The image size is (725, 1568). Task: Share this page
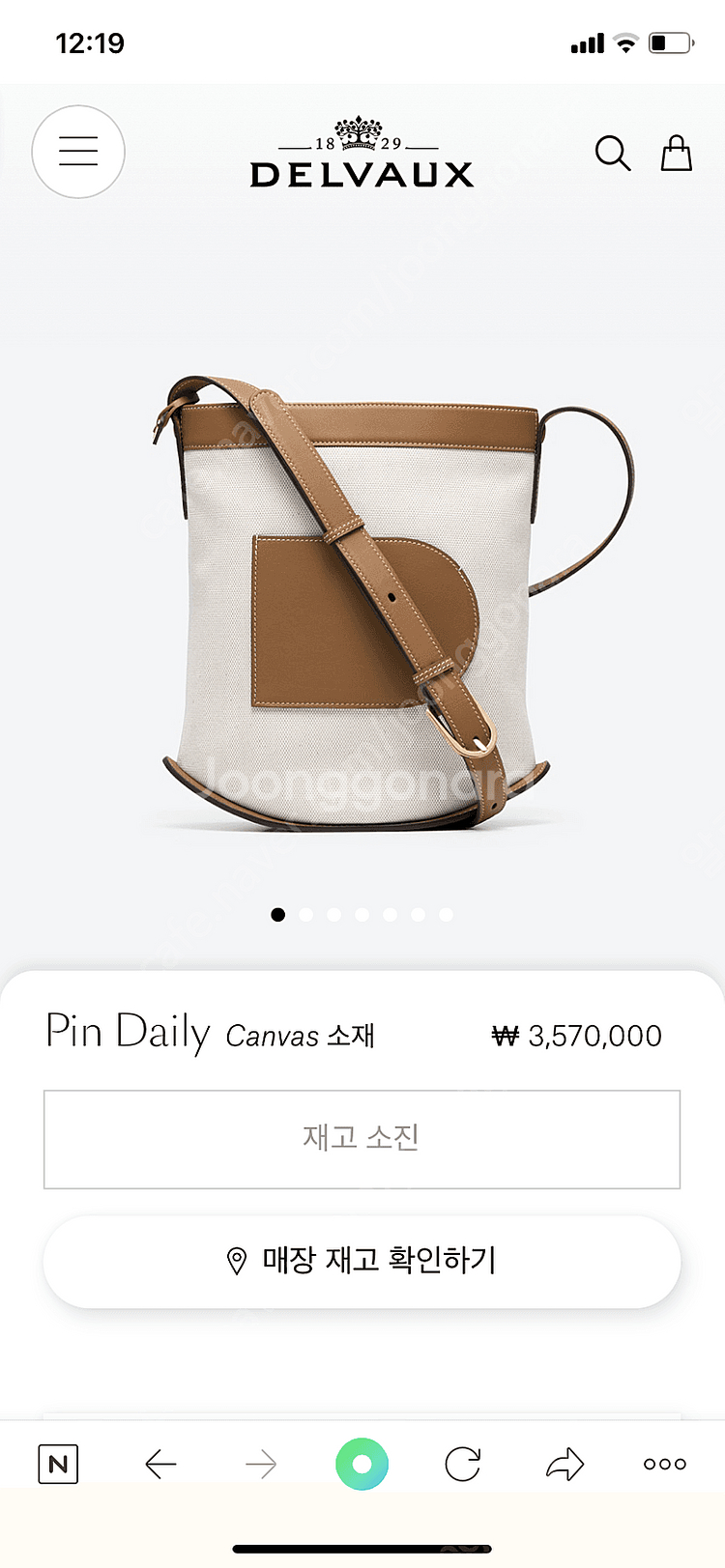click(565, 1465)
